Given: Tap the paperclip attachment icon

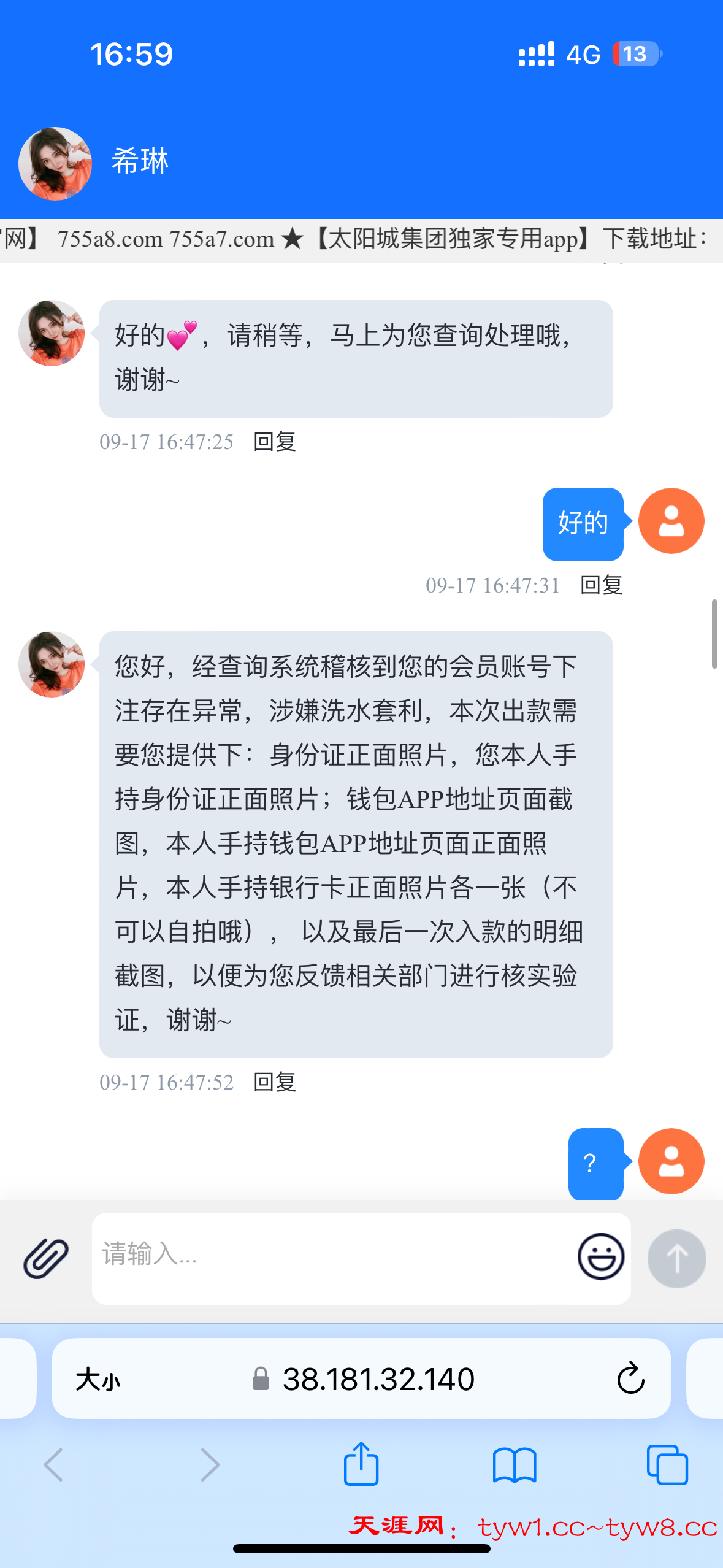Looking at the screenshot, I should pyautogui.click(x=46, y=1258).
